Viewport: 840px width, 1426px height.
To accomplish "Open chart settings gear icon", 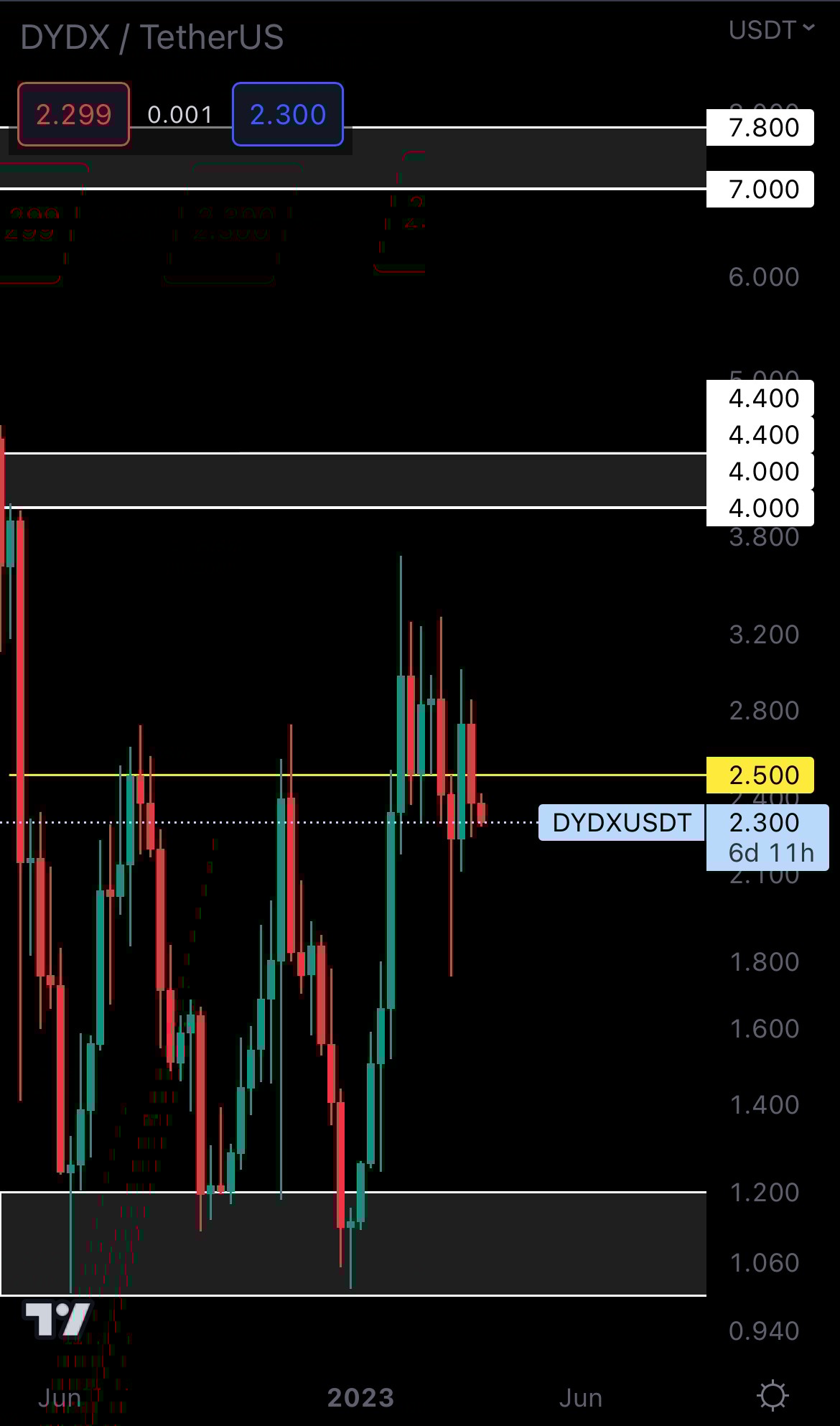I will point(773,1396).
